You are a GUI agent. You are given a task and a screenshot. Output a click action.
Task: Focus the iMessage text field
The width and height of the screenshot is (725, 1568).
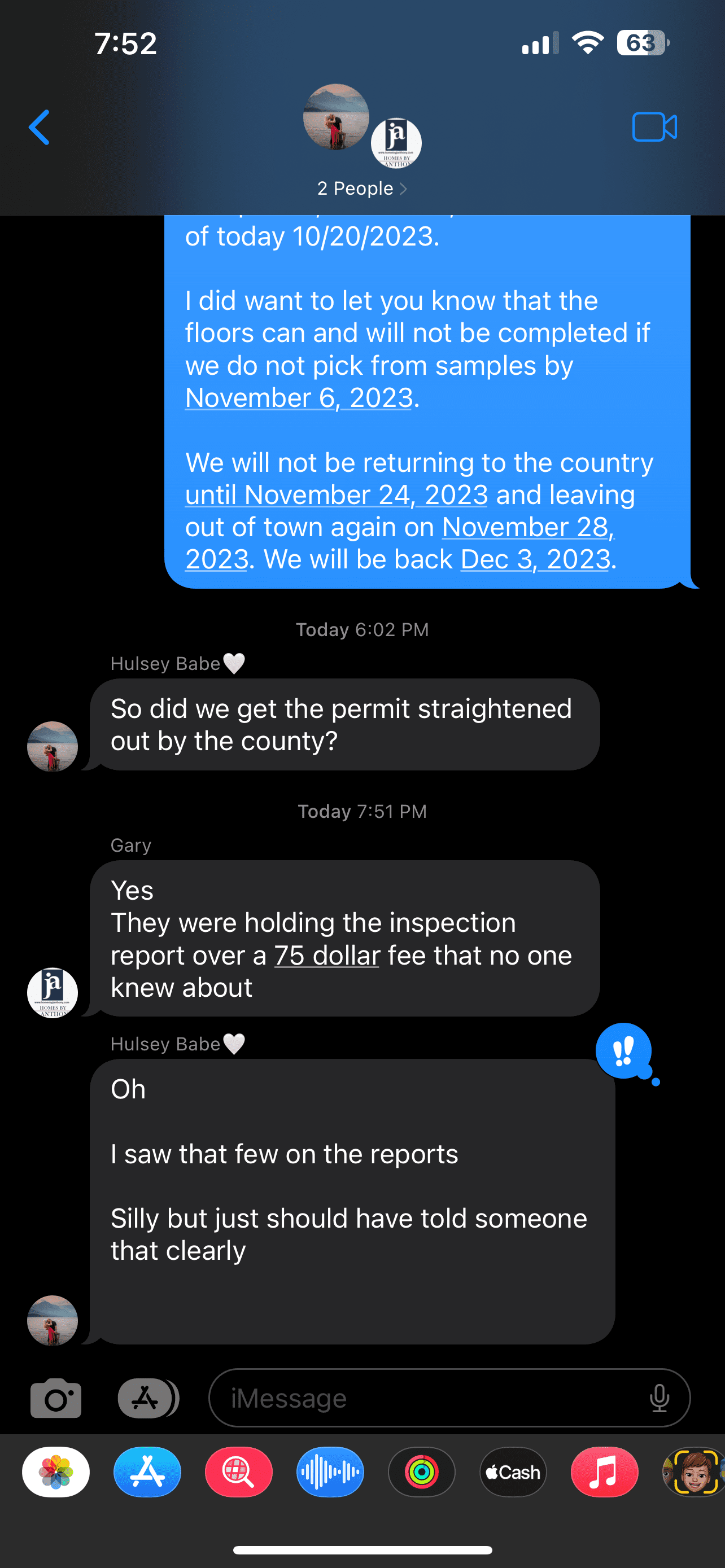426,1398
